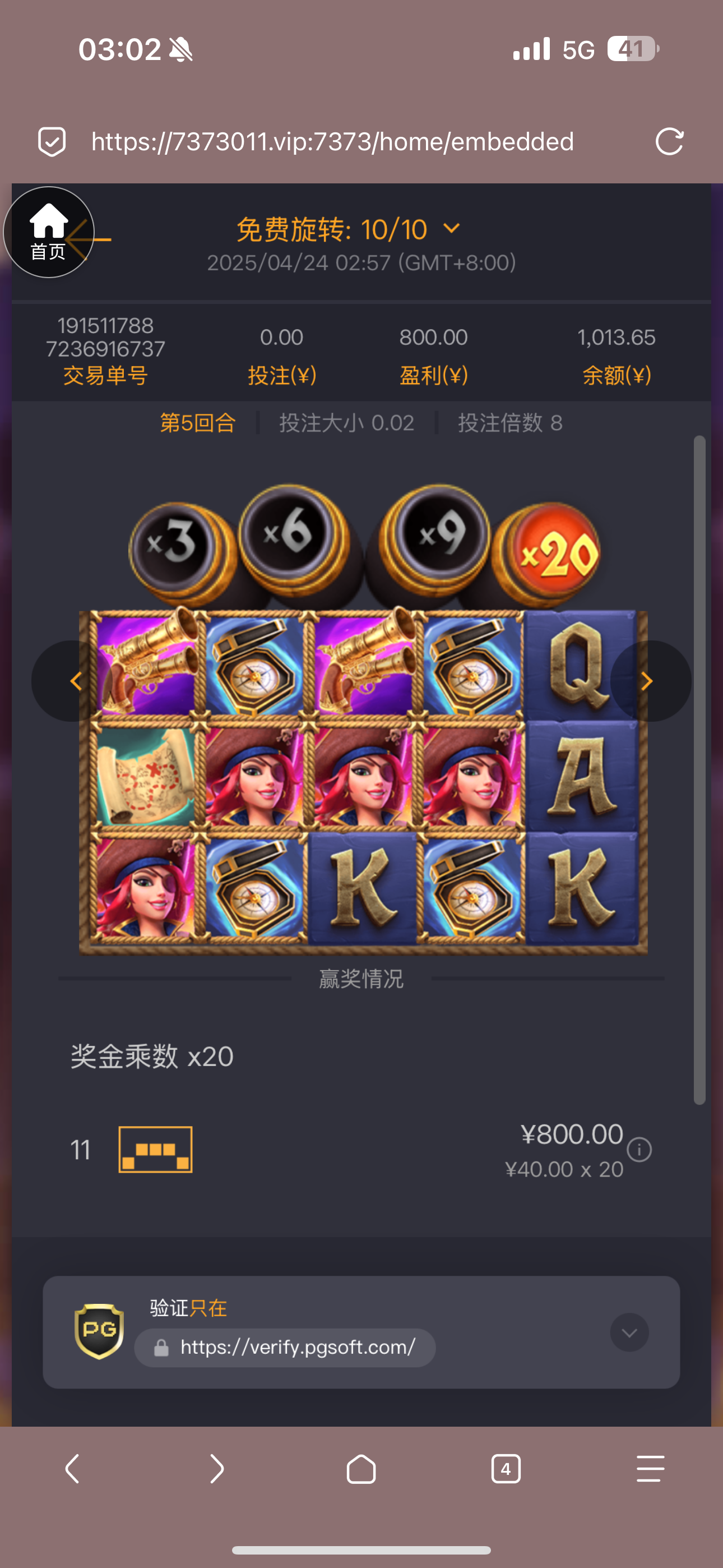Go back in the browser toolbar

pos(72,1469)
